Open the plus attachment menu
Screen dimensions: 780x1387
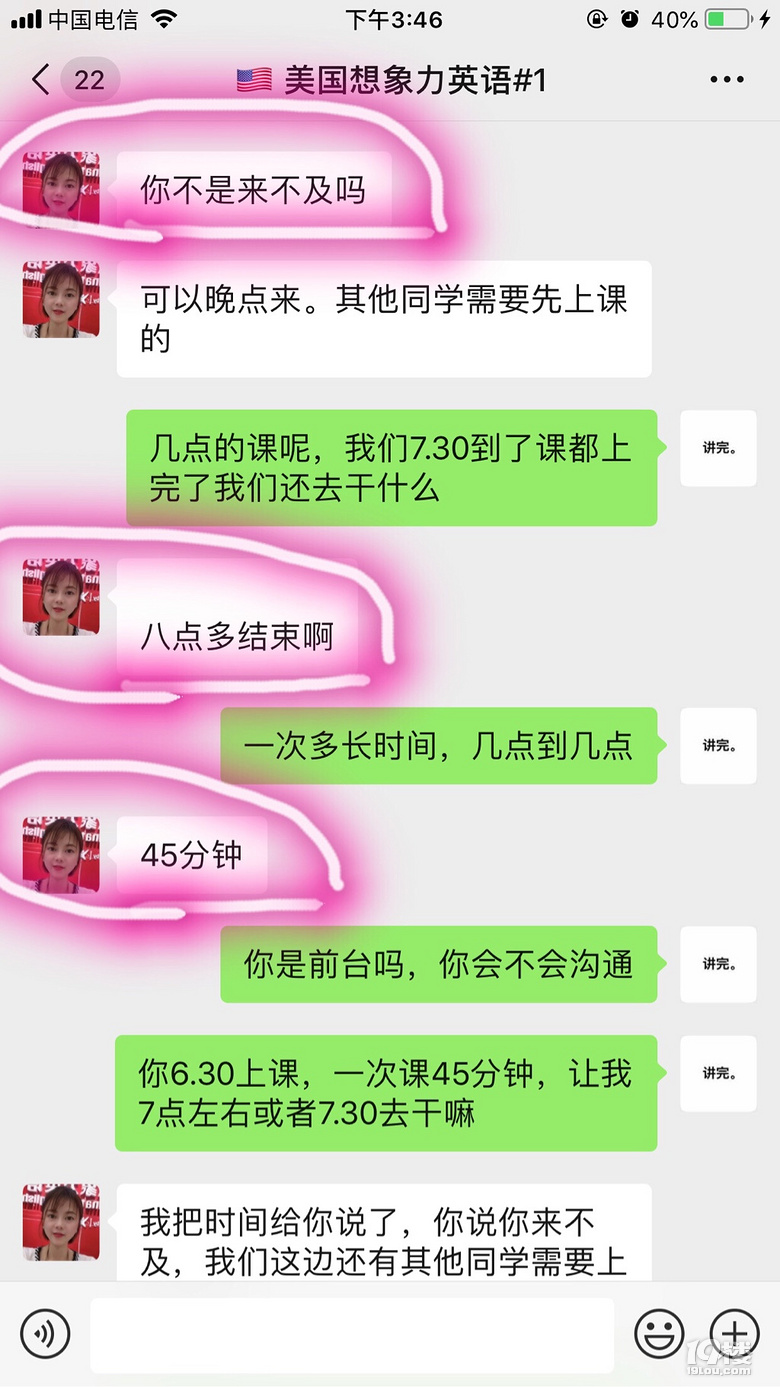[734, 1333]
